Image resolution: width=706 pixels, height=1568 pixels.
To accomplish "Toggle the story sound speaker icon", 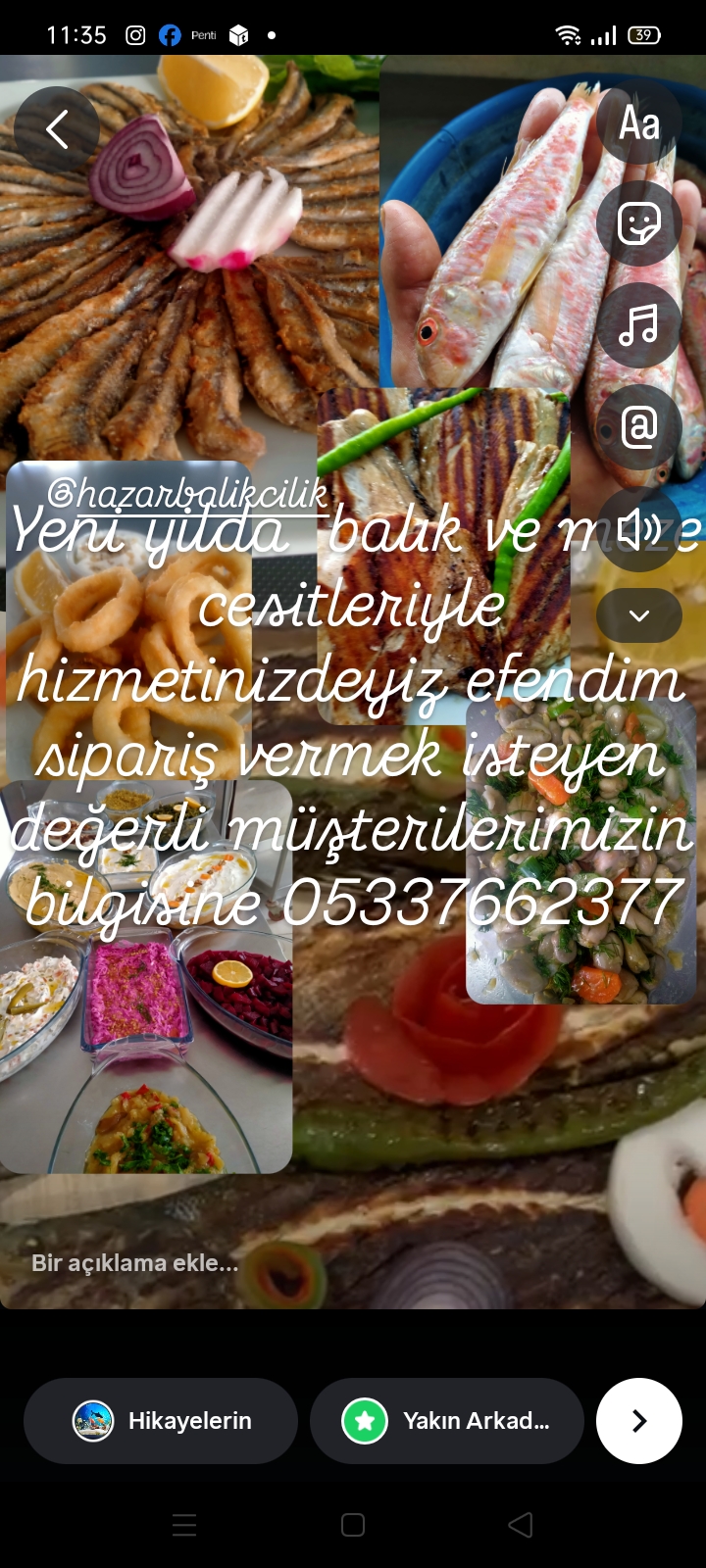I will [639, 529].
